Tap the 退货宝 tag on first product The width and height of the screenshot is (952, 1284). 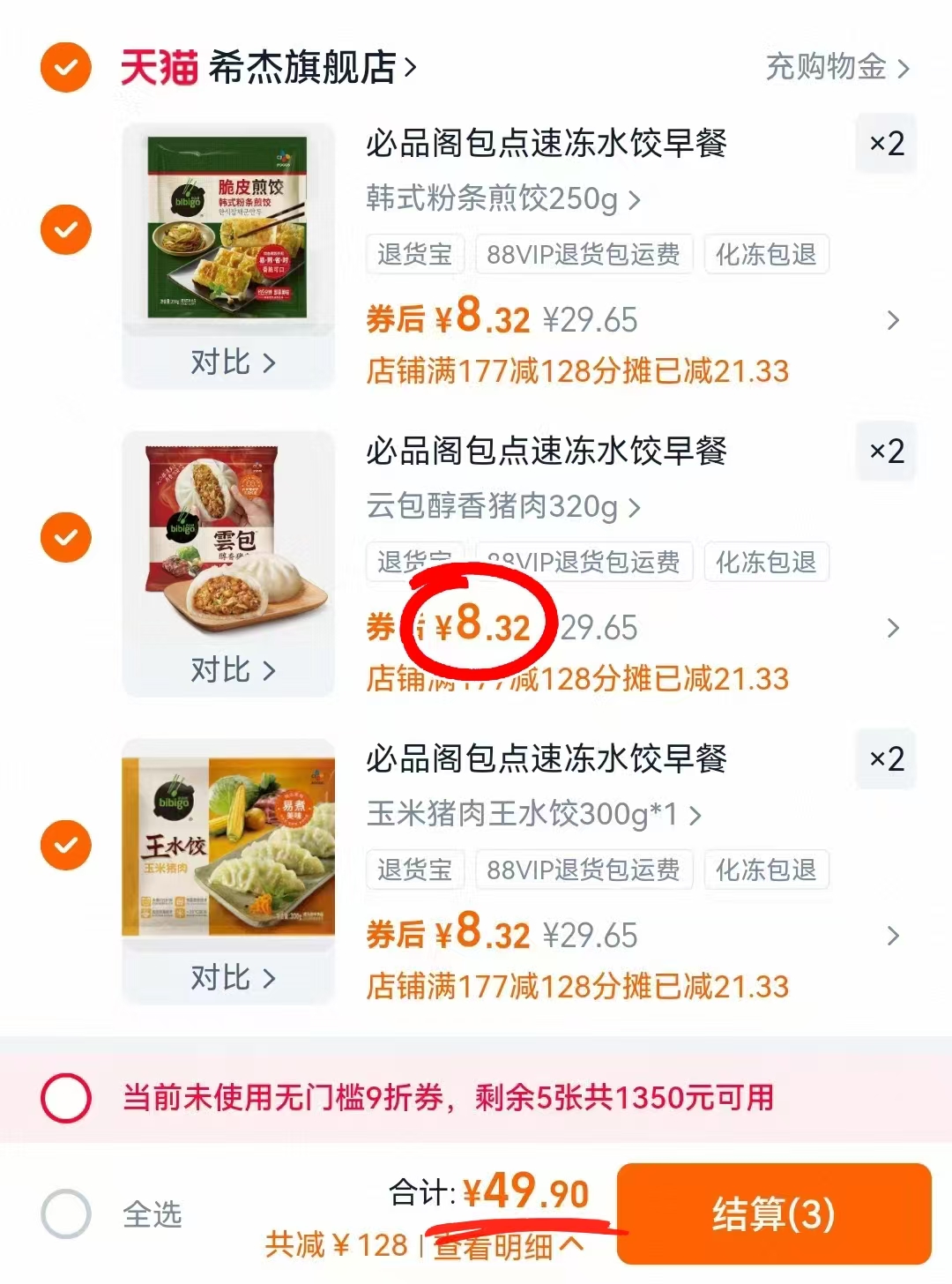tap(414, 254)
